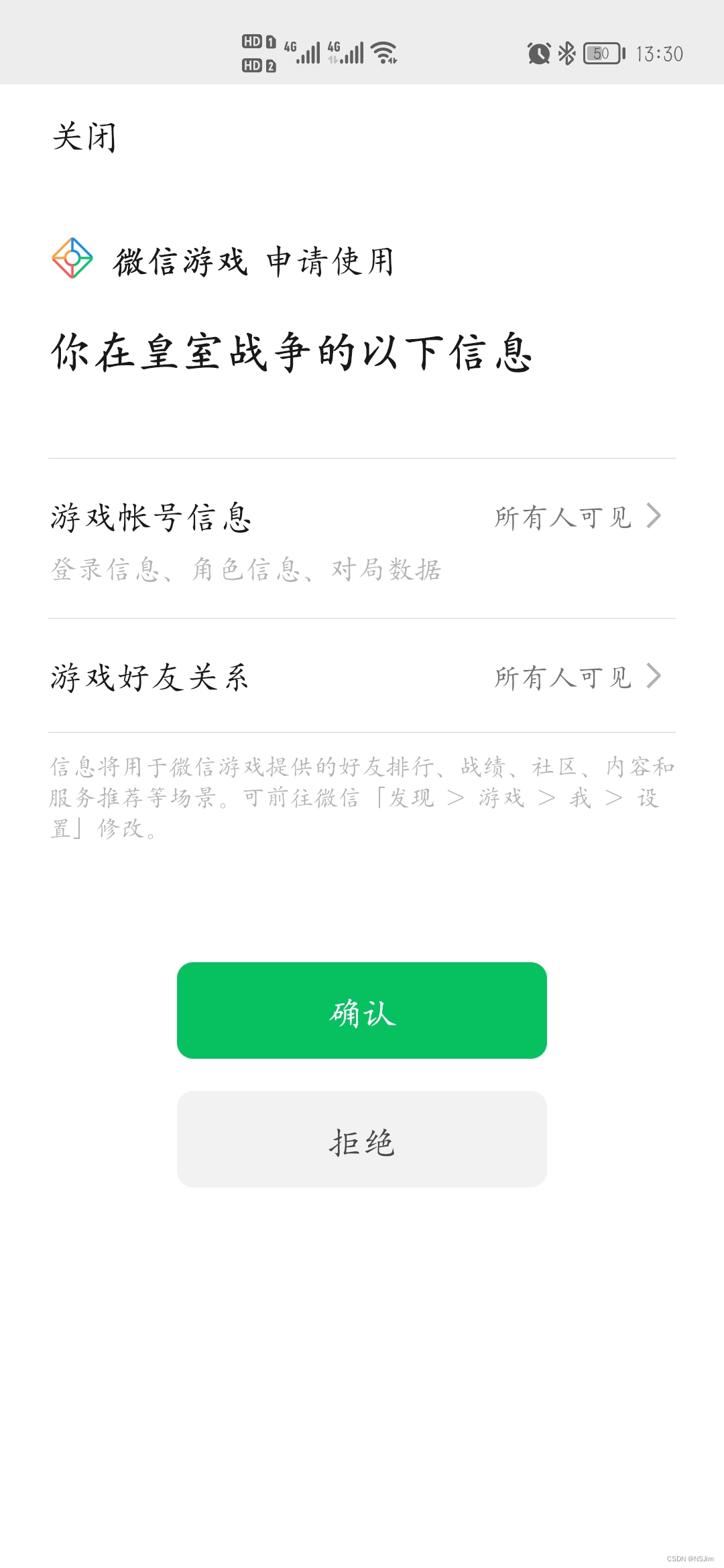Reject the request with 拒绝

pyautogui.click(x=362, y=1139)
